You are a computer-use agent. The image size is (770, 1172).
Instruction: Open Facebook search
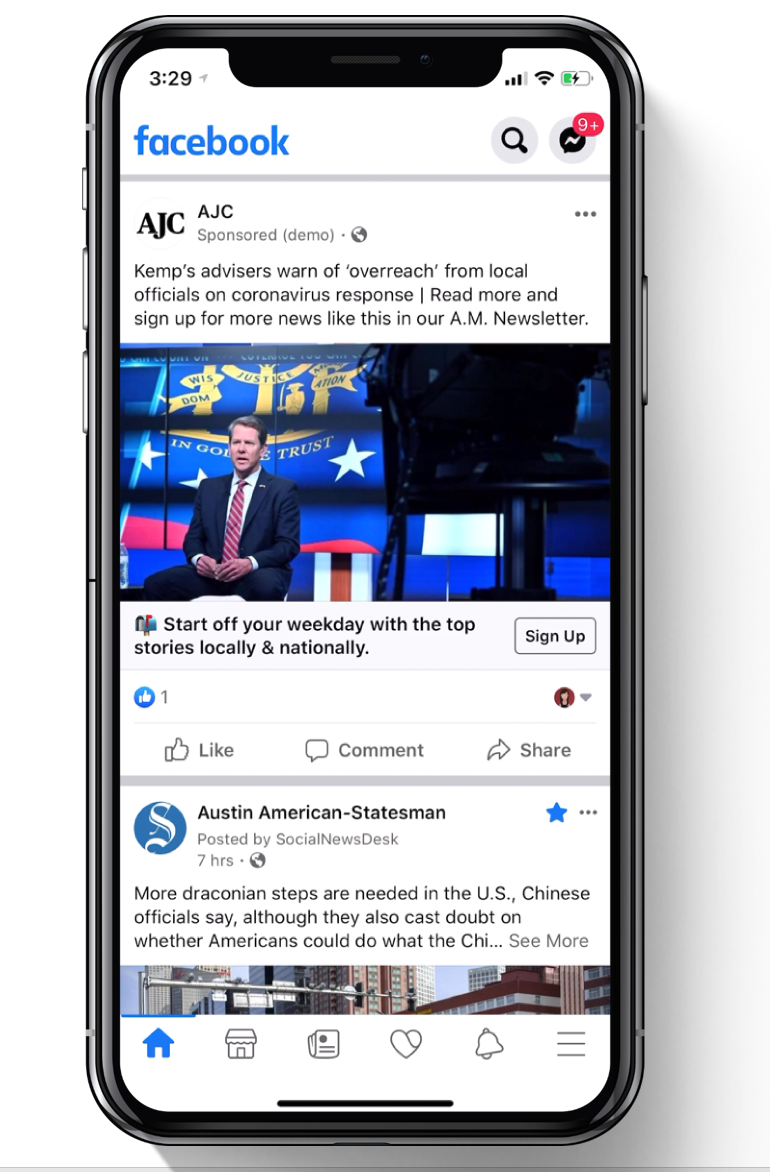coord(514,141)
